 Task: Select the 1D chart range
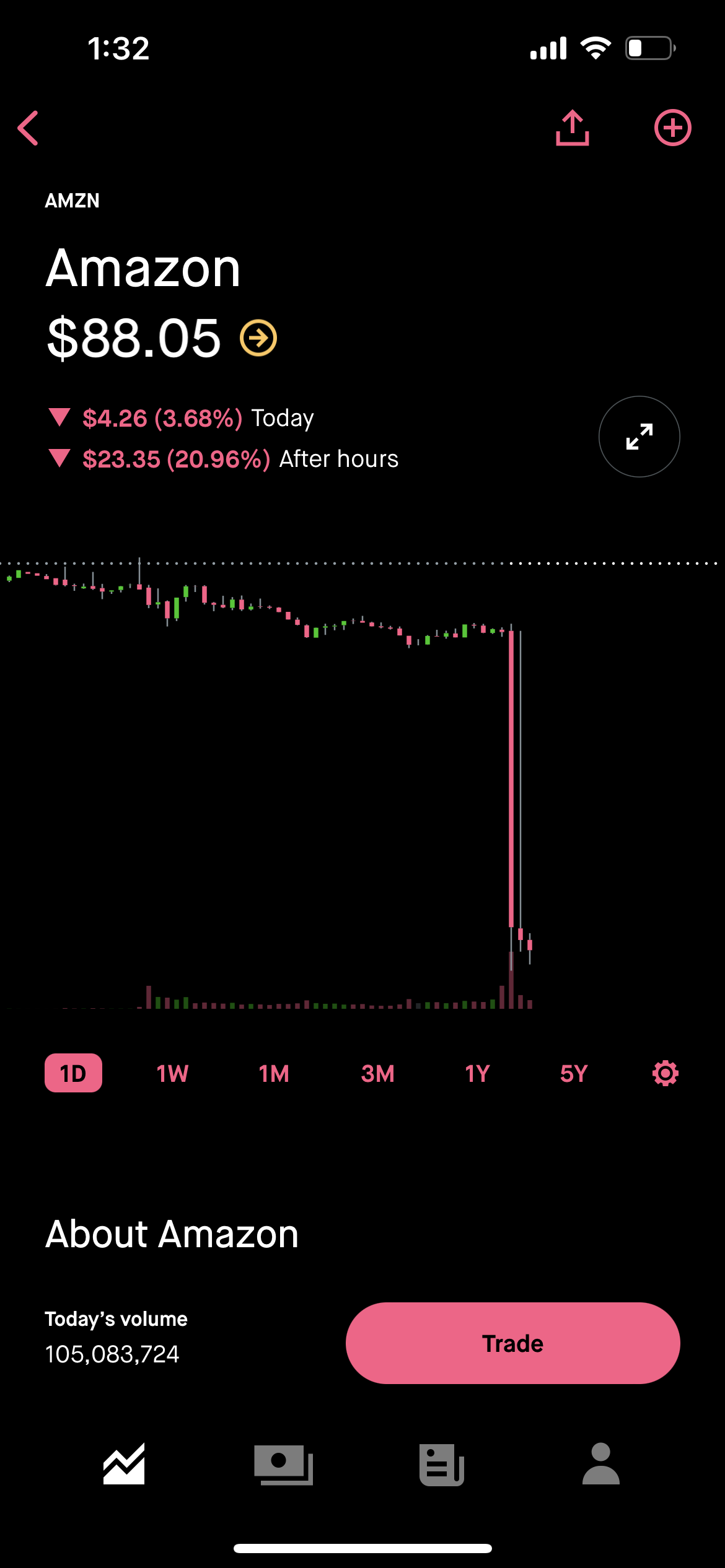coord(73,1073)
